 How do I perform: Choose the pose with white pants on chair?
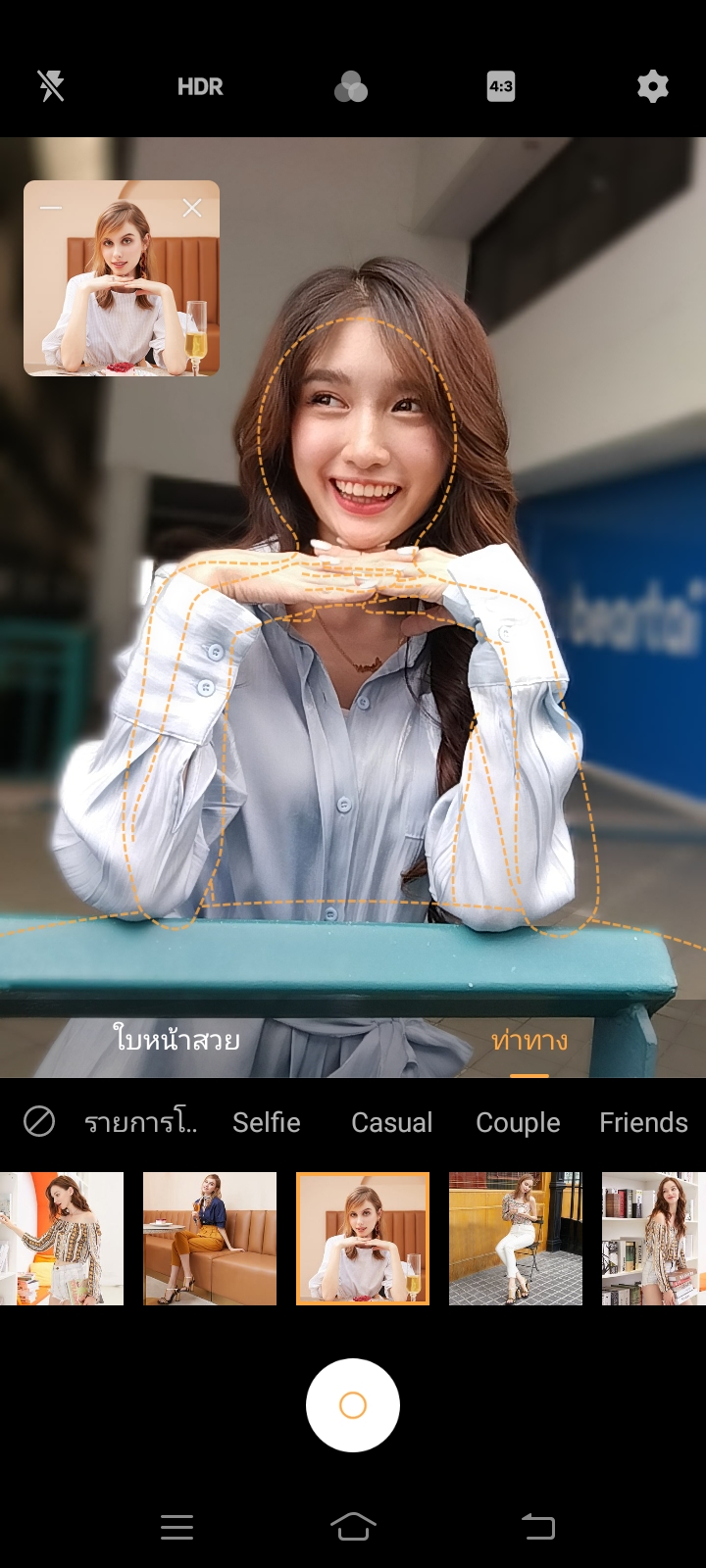point(516,1239)
